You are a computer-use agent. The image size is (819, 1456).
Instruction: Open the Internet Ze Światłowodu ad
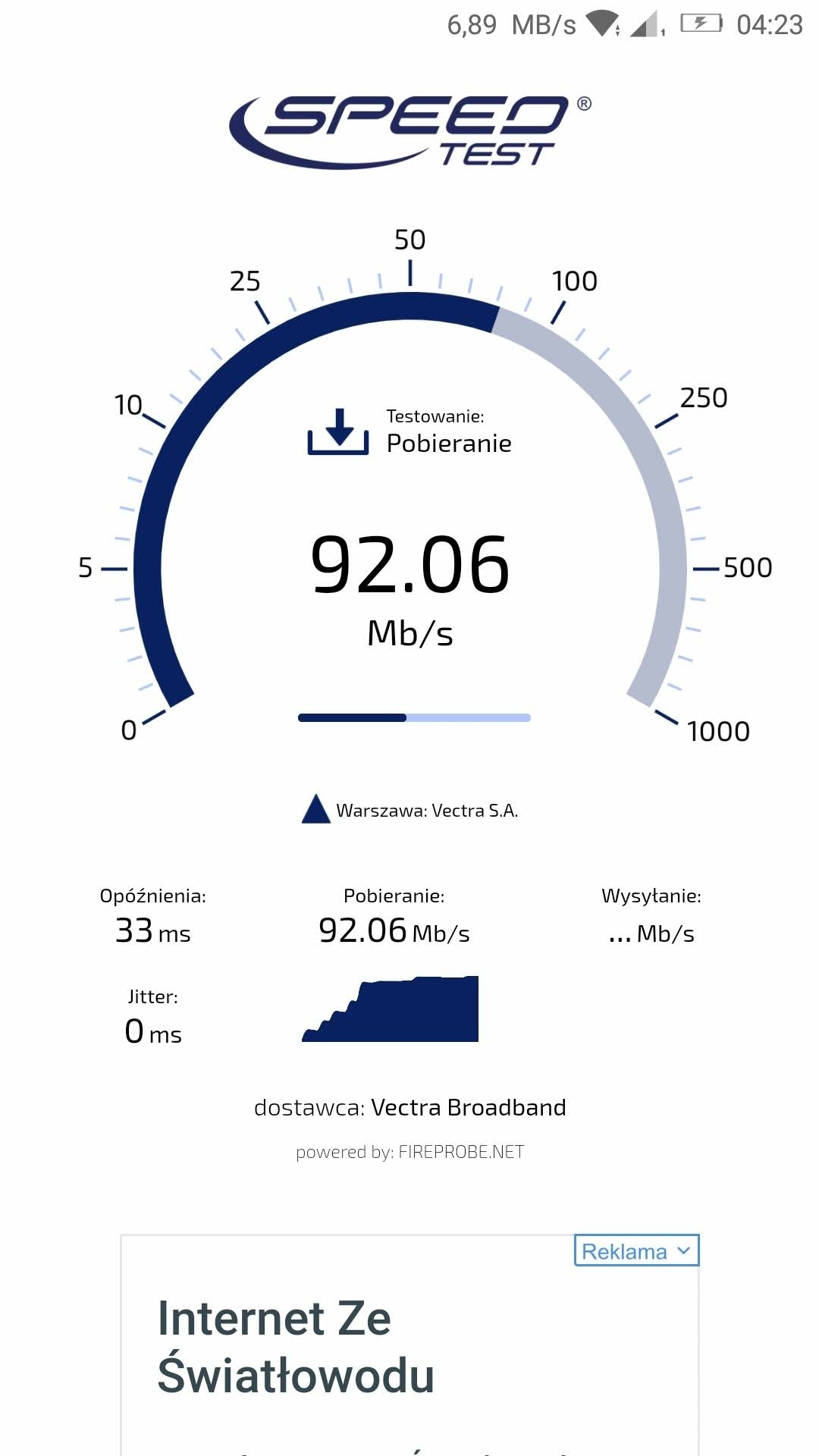point(296,1347)
